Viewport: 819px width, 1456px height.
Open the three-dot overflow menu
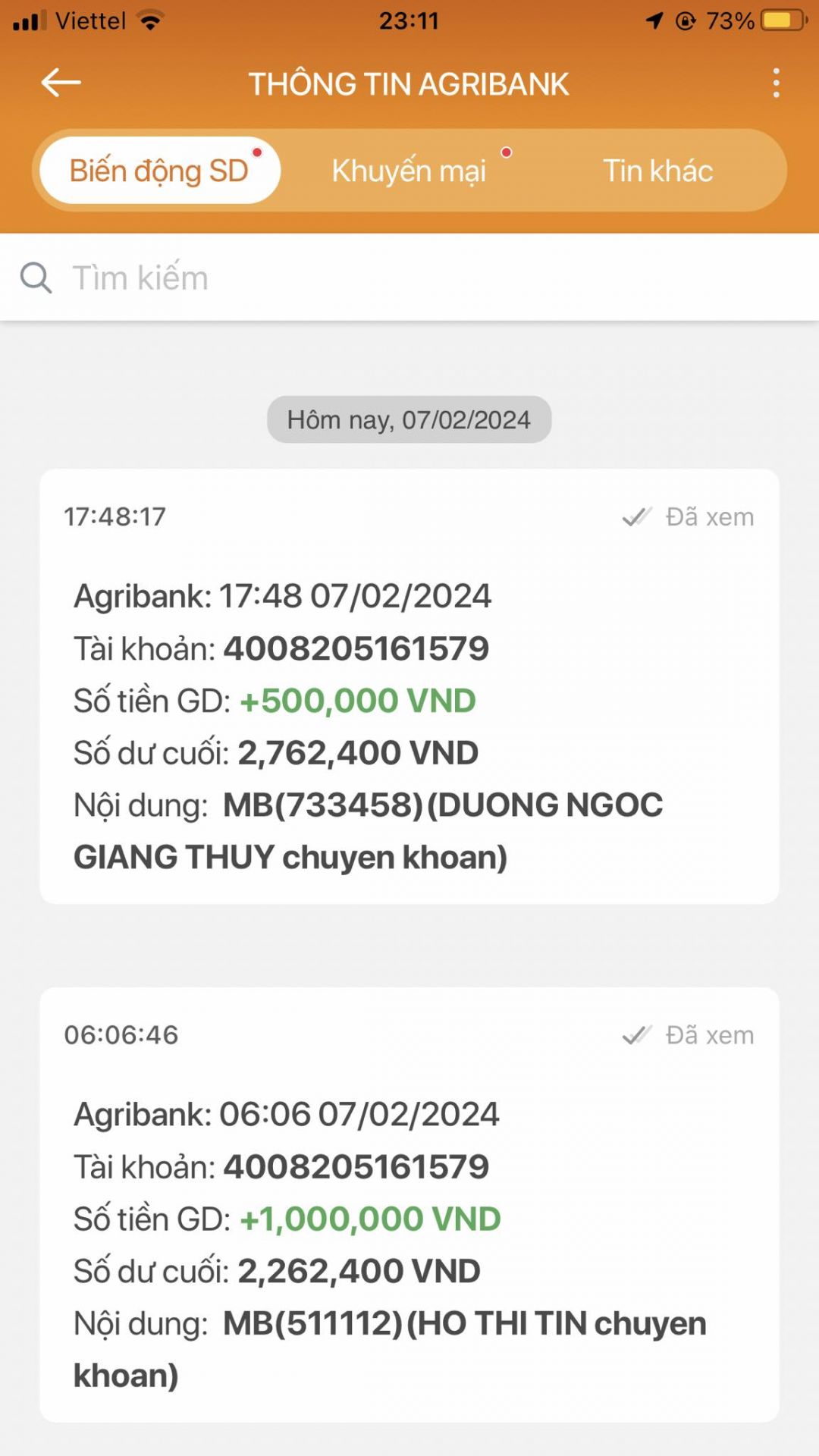pos(776,83)
